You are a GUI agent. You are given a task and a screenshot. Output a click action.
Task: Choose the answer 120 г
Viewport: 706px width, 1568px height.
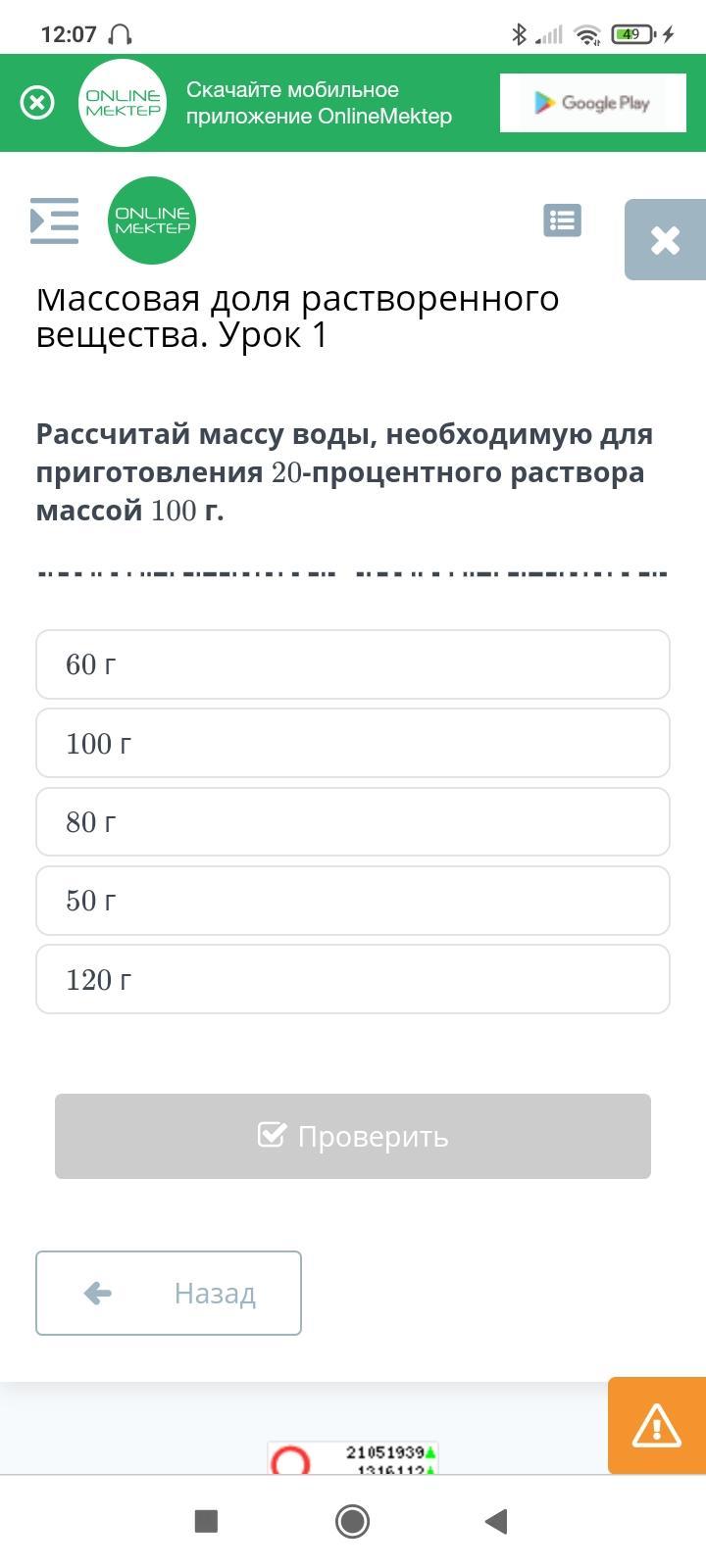tap(353, 979)
